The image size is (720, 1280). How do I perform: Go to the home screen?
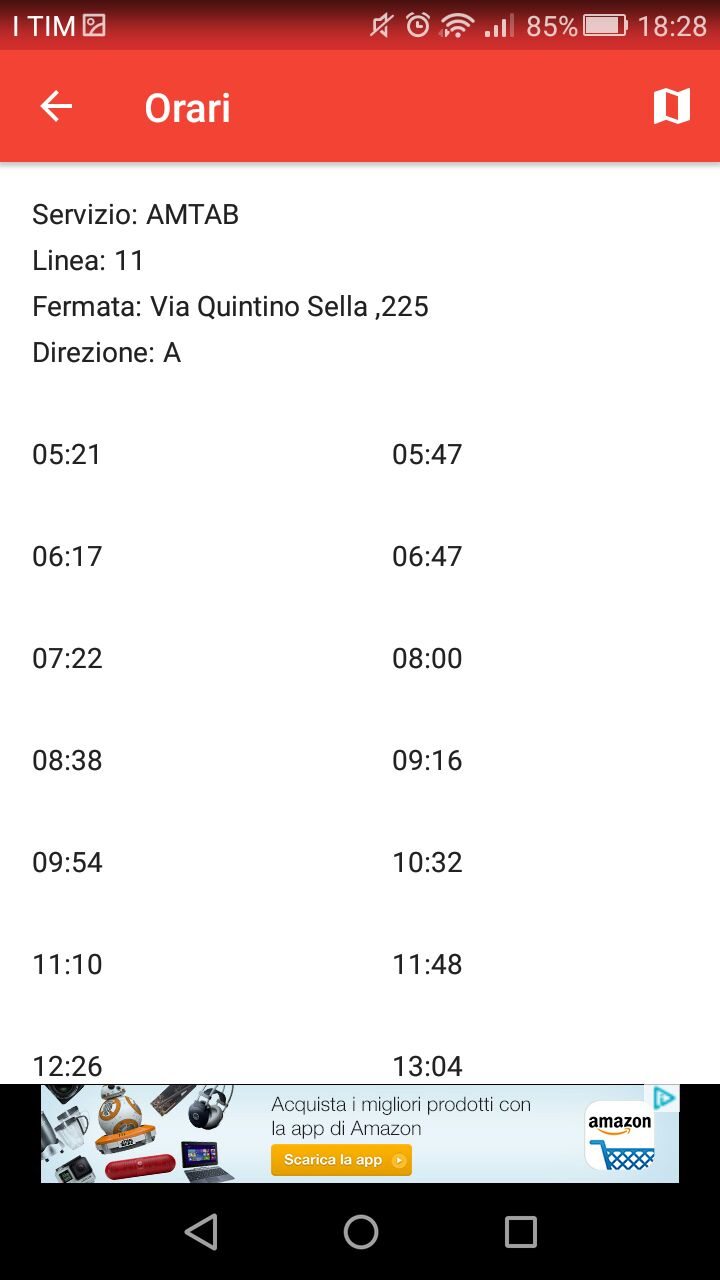[x=360, y=1232]
